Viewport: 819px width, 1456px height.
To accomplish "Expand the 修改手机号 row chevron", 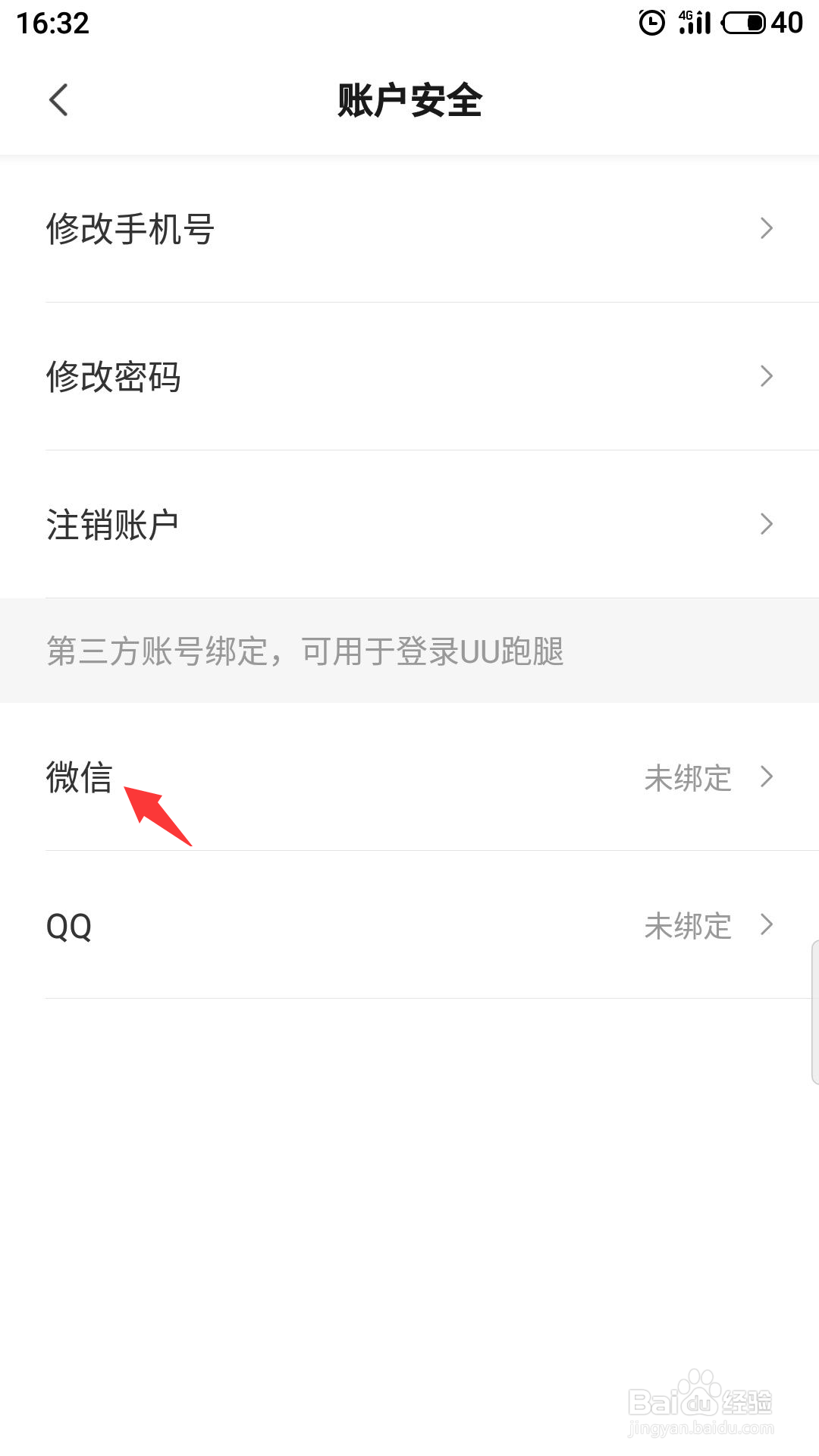I will pyautogui.click(x=767, y=227).
